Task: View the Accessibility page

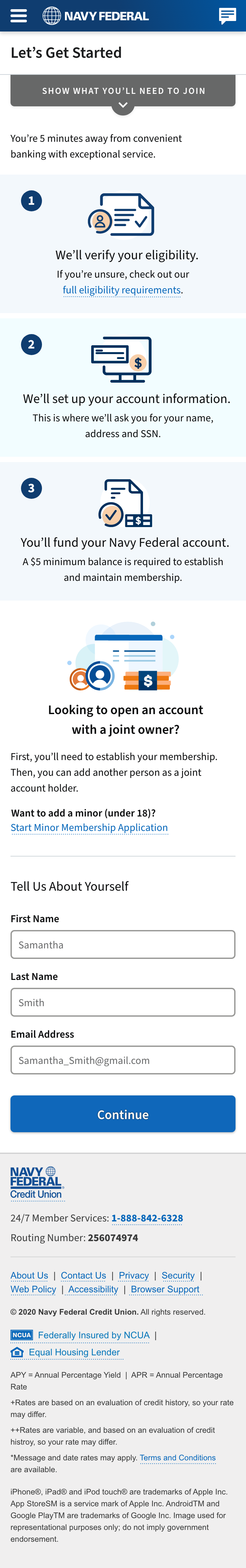Action: click(93, 1289)
